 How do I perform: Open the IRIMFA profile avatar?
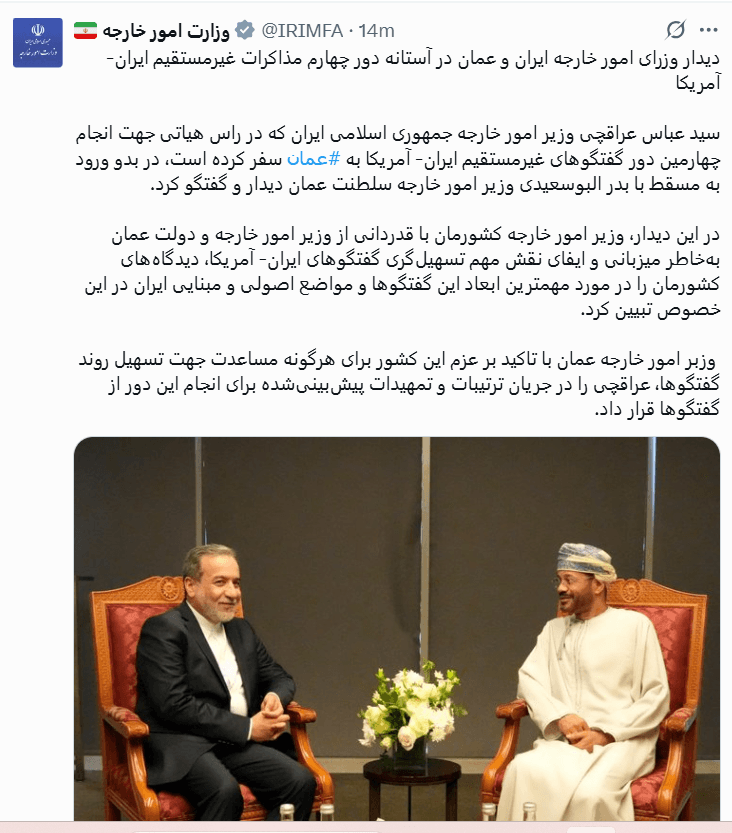(38, 43)
